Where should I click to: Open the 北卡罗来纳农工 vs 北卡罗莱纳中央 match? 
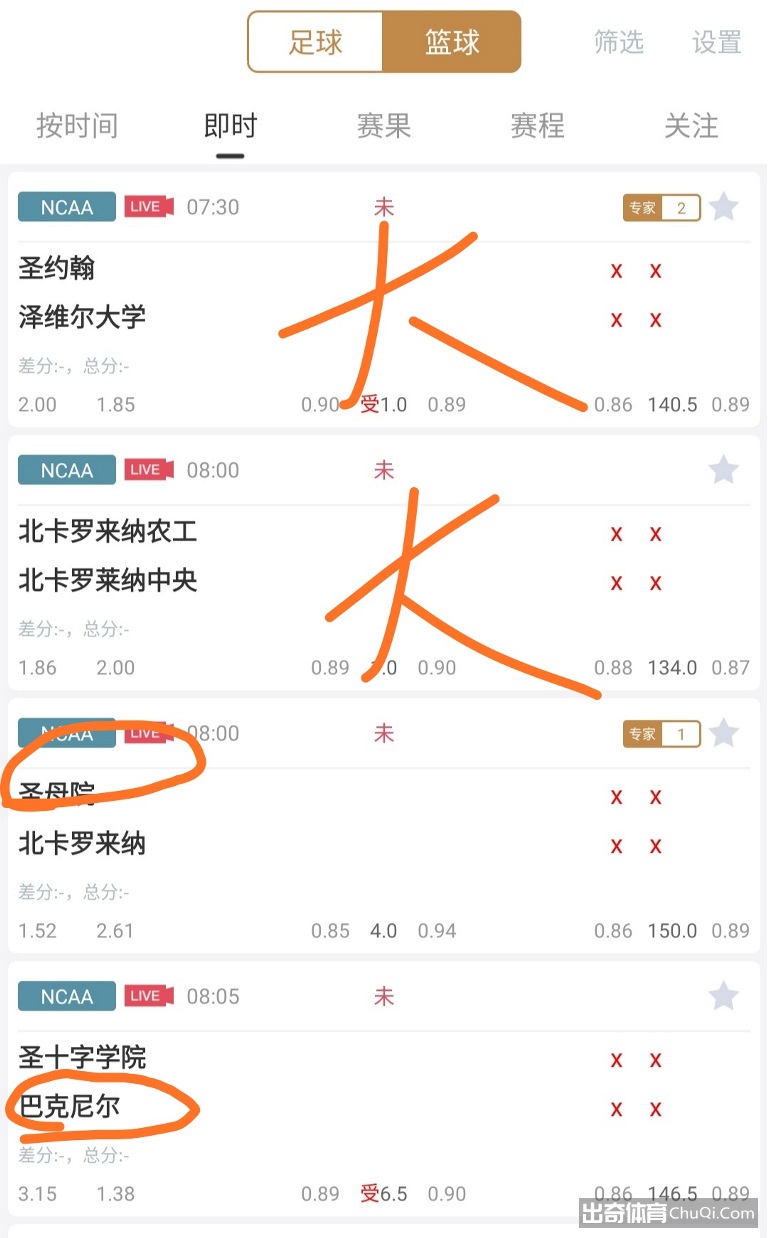click(200, 557)
